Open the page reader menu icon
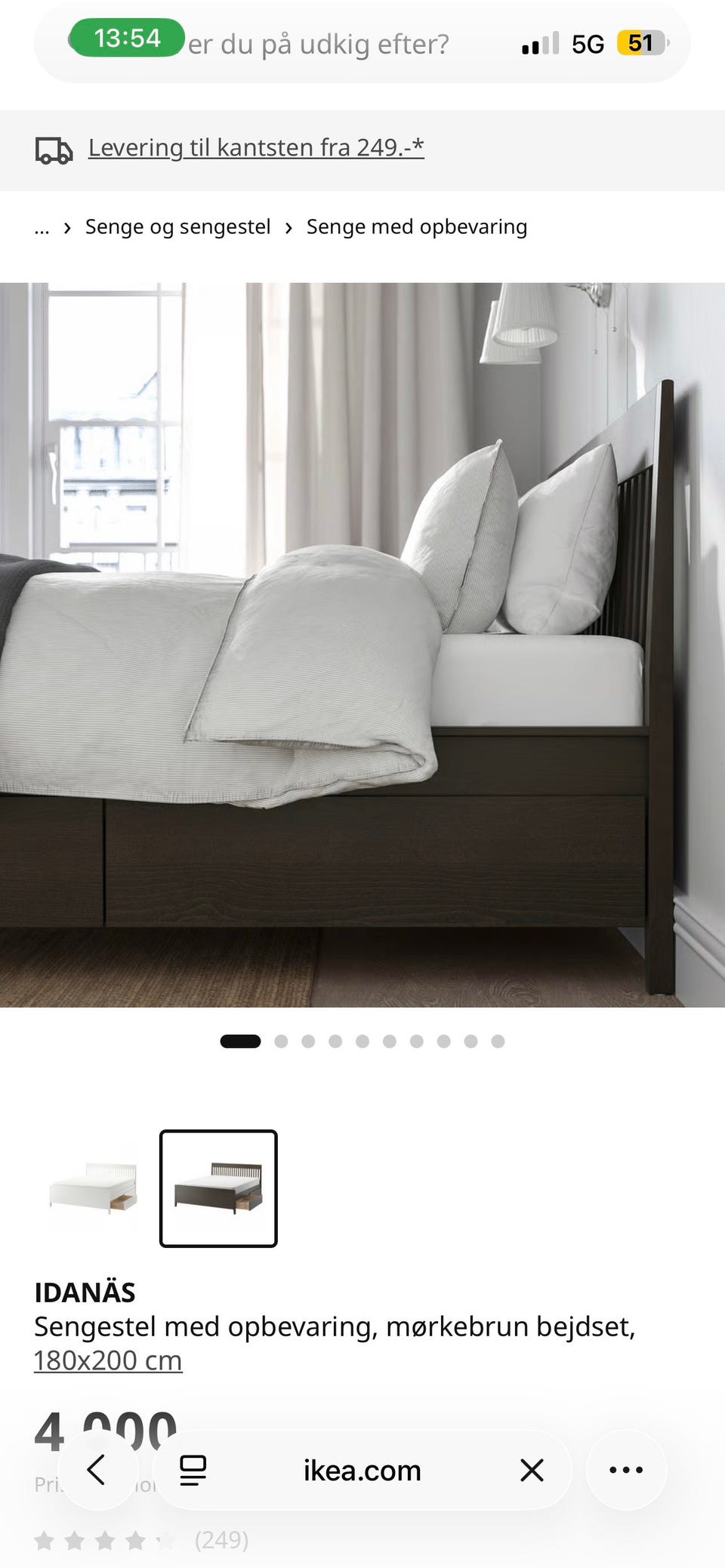The height and width of the screenshot is (1568, 725). (x=193, y=1469)
